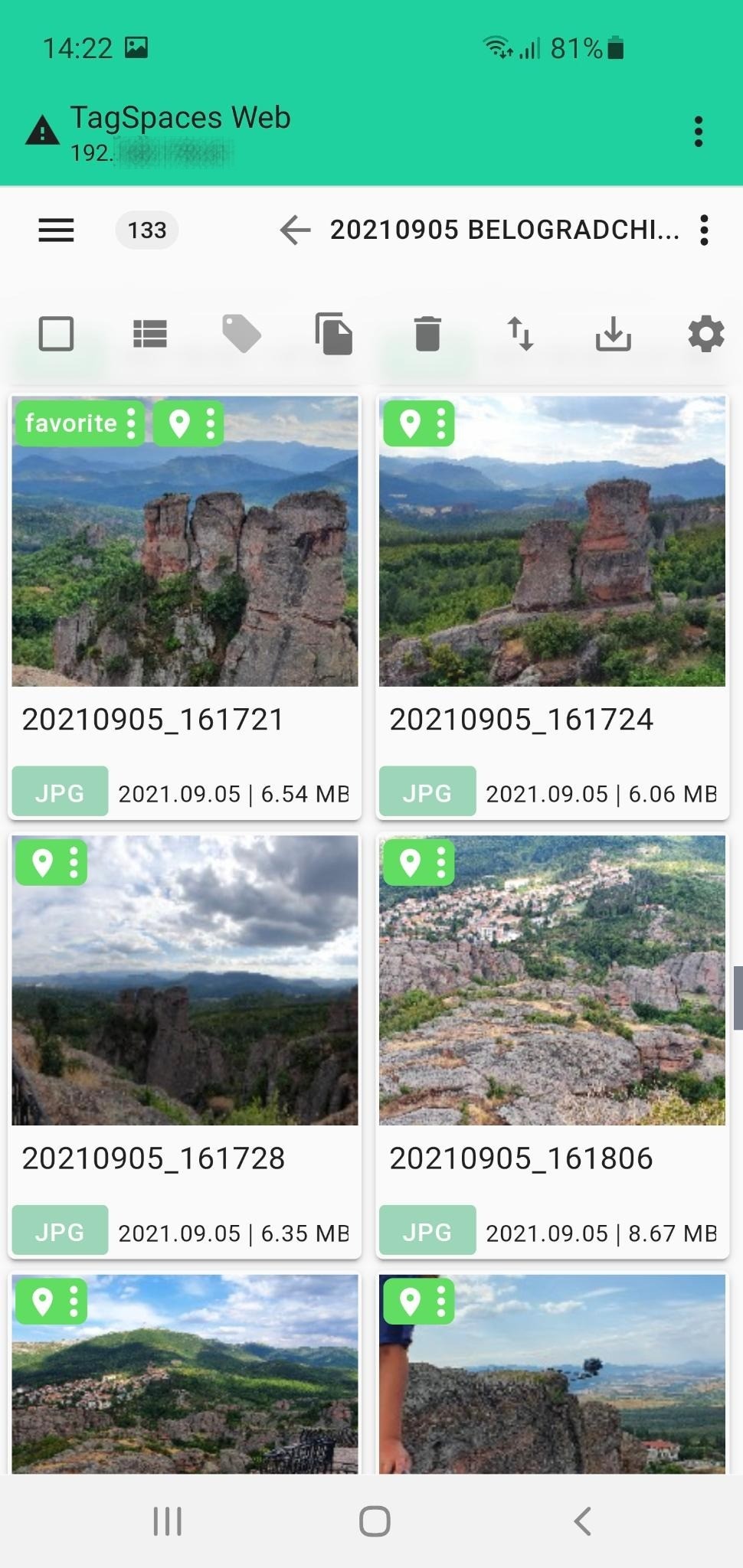This screenshot has width=743, height=1568.
Task: Switch file display to list view
Action: (x=149, y=334)
